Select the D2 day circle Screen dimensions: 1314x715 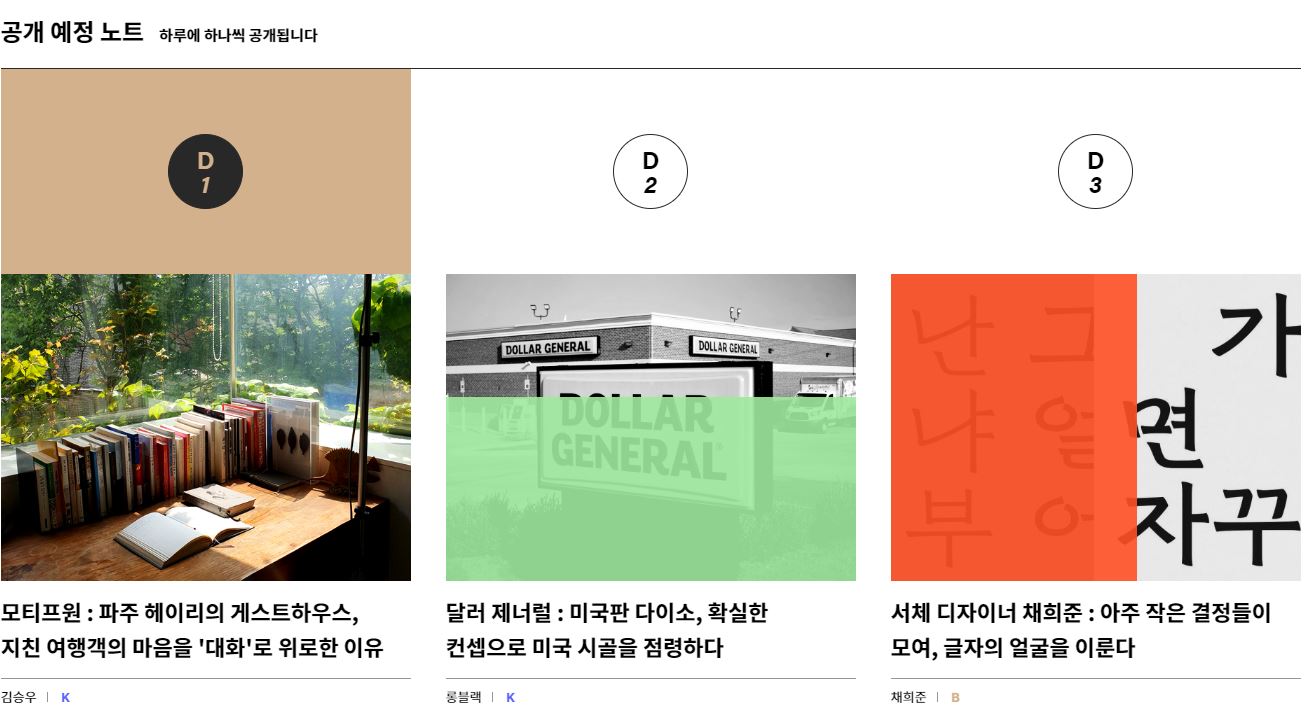[650, 172]
